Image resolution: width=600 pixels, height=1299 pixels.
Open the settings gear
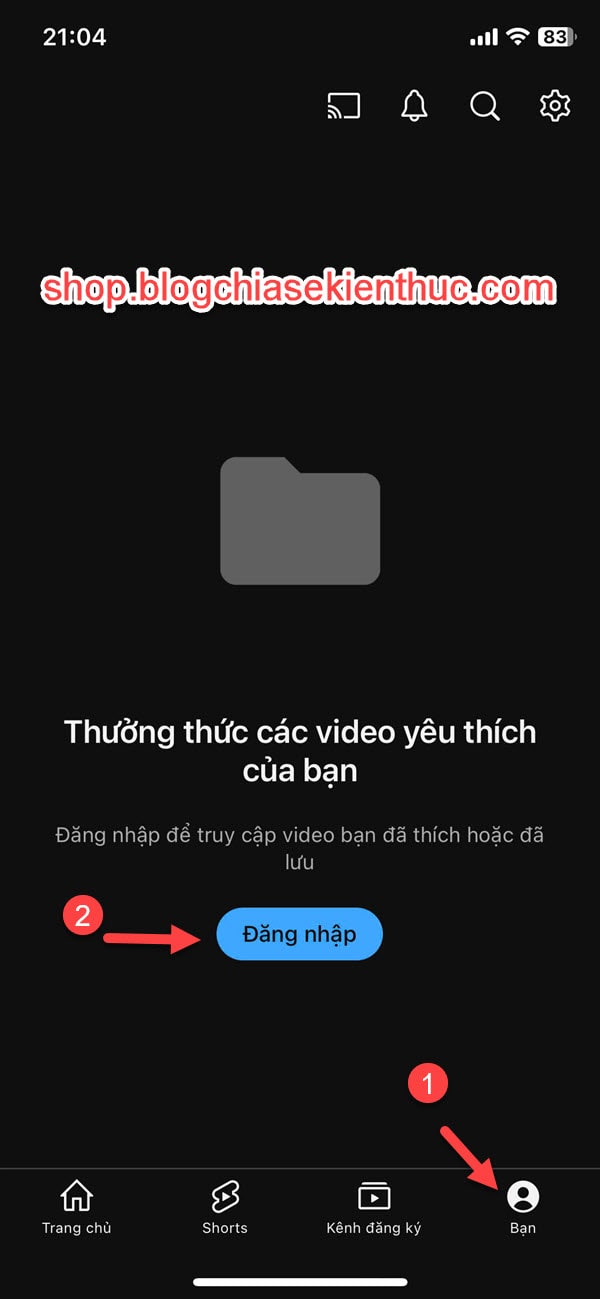(x=555, y=105)
